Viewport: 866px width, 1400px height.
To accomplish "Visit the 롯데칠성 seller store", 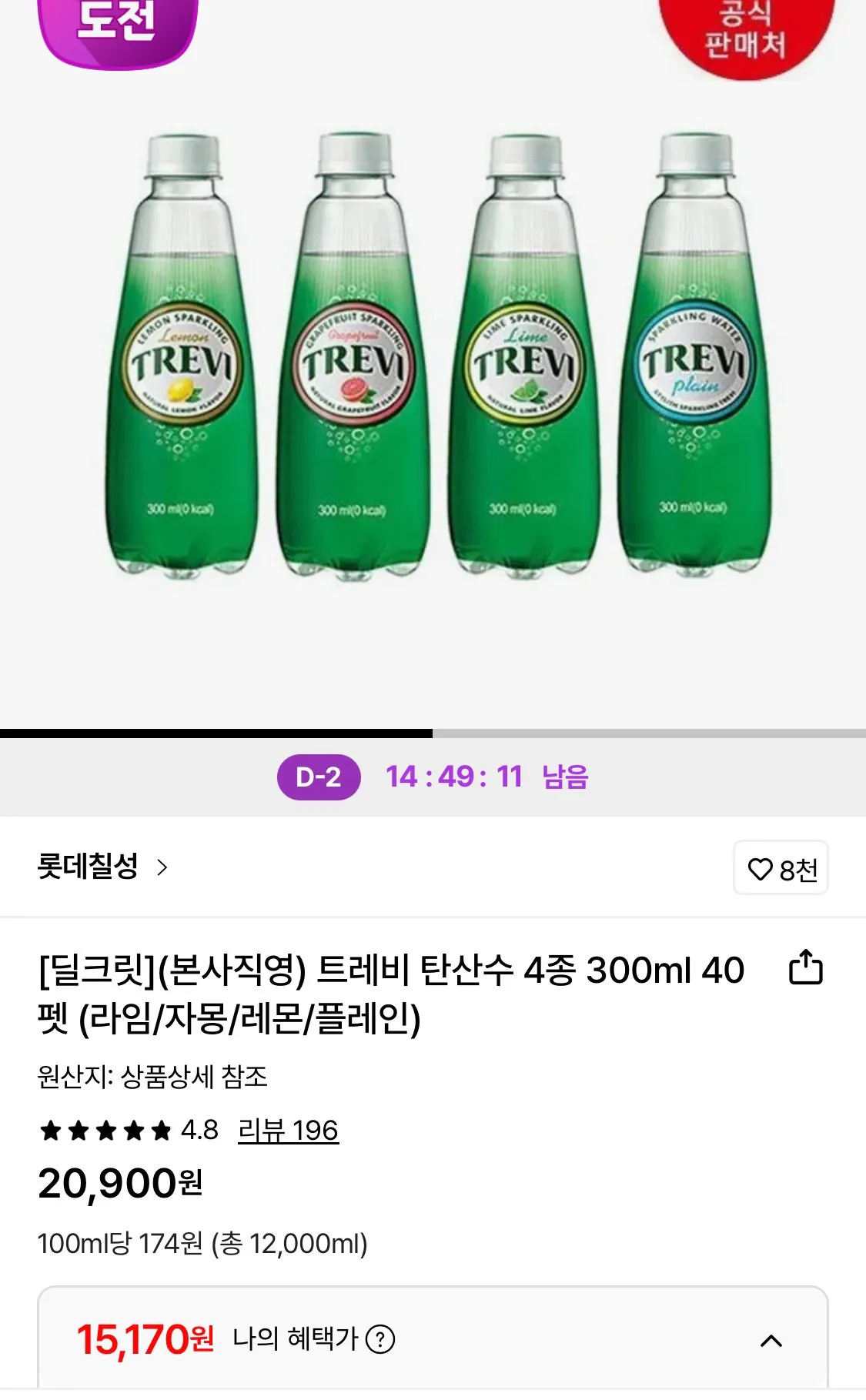I will click(88, 867).
